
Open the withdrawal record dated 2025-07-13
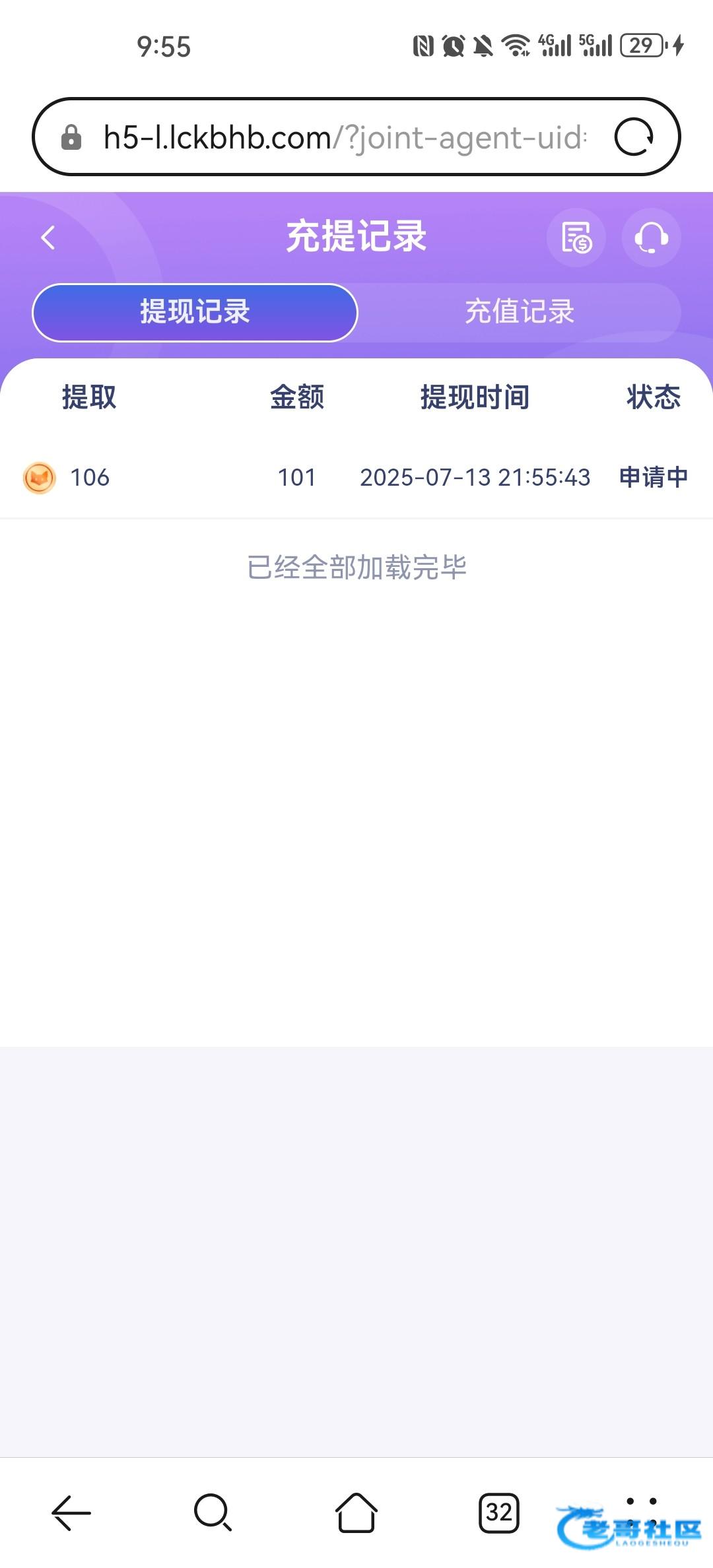tap(356, 477)
